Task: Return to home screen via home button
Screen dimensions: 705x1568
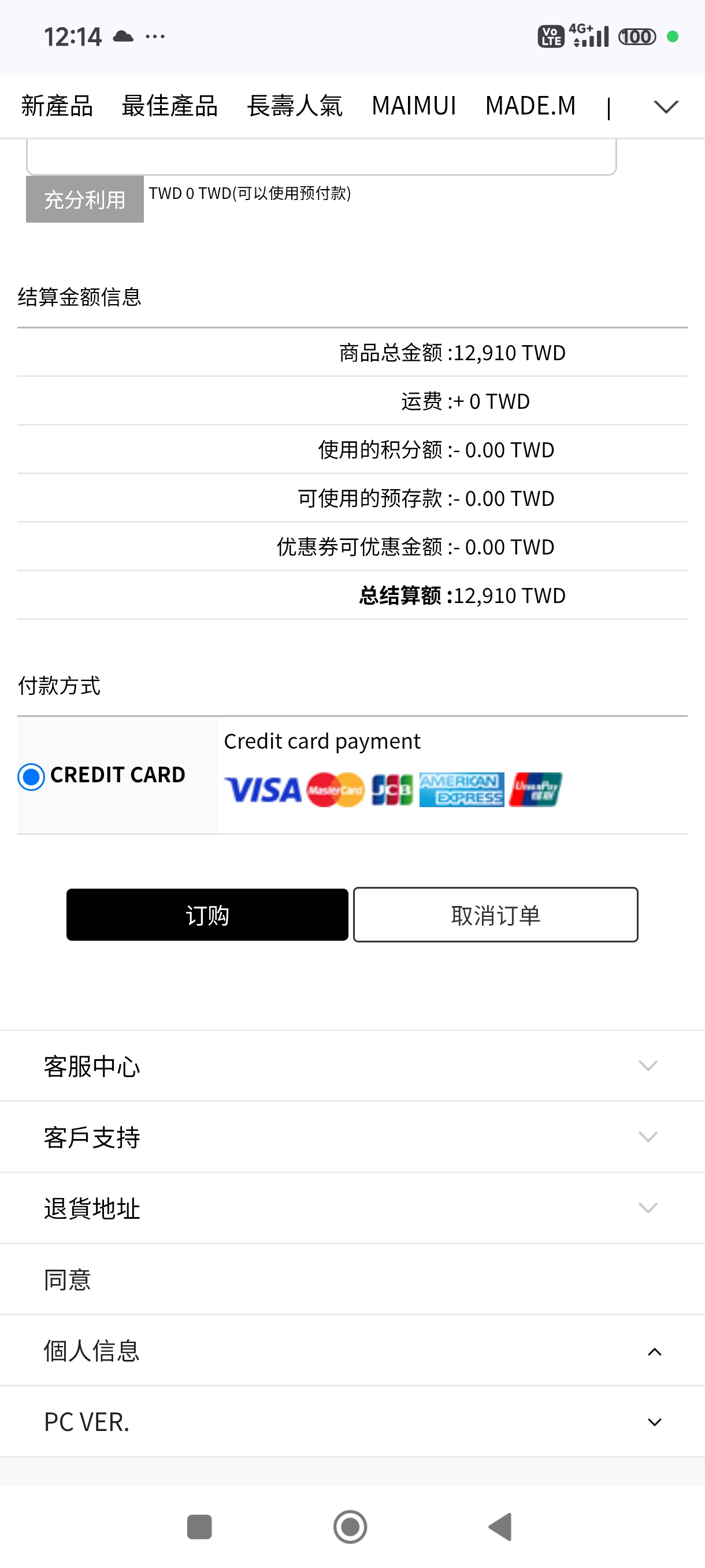Action: [350, 1526]
